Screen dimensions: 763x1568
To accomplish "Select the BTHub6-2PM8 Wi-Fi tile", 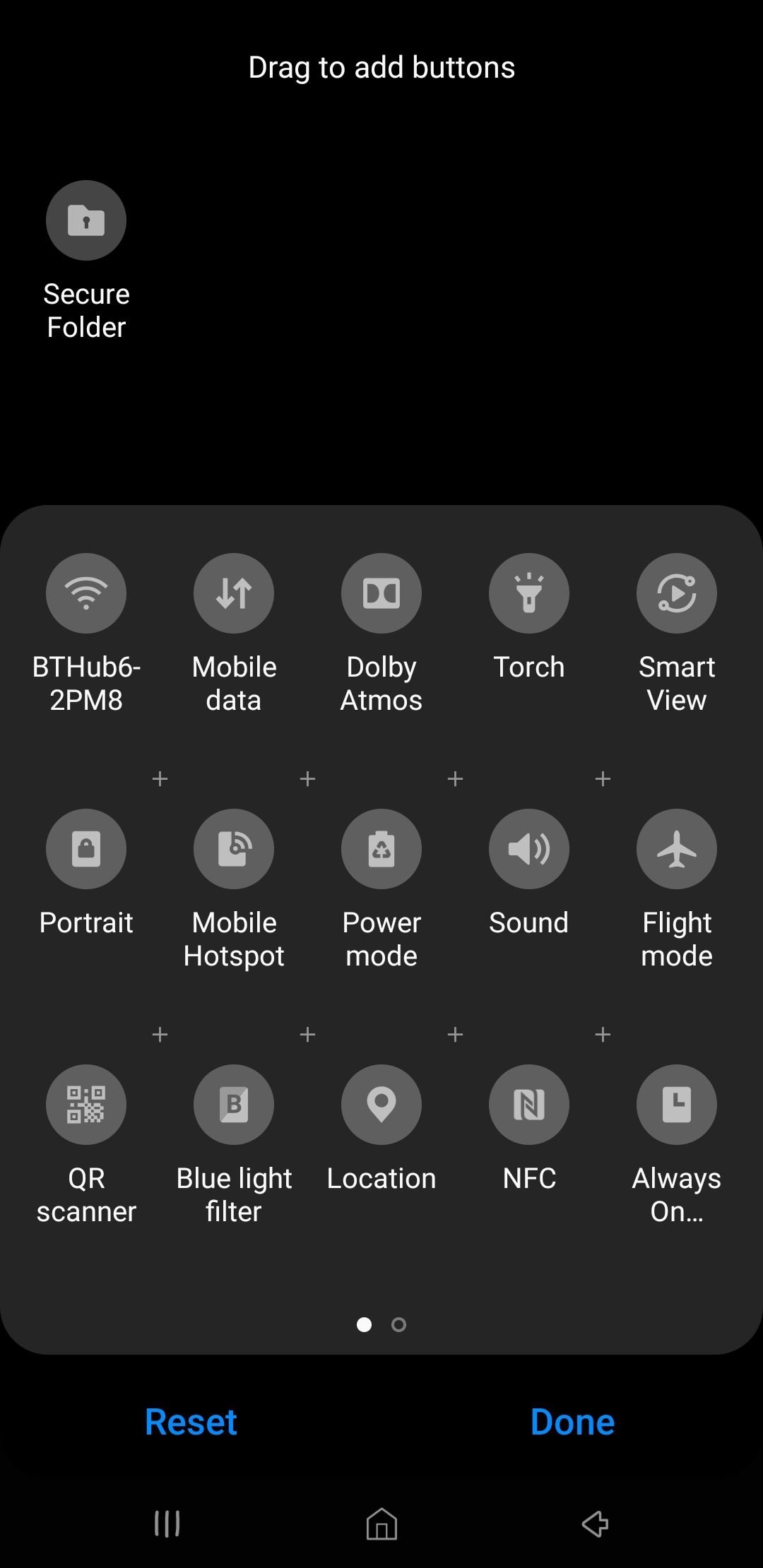I will coord(86,593).
